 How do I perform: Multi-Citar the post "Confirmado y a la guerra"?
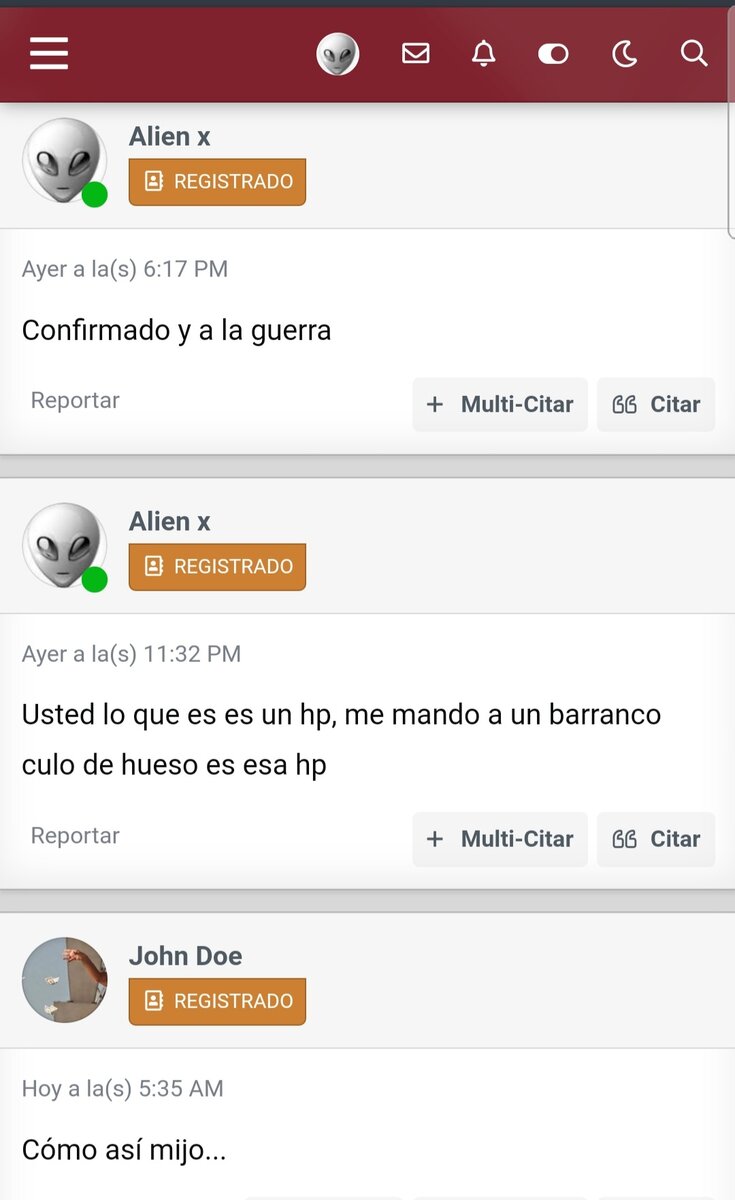click(x=500, y=404)
